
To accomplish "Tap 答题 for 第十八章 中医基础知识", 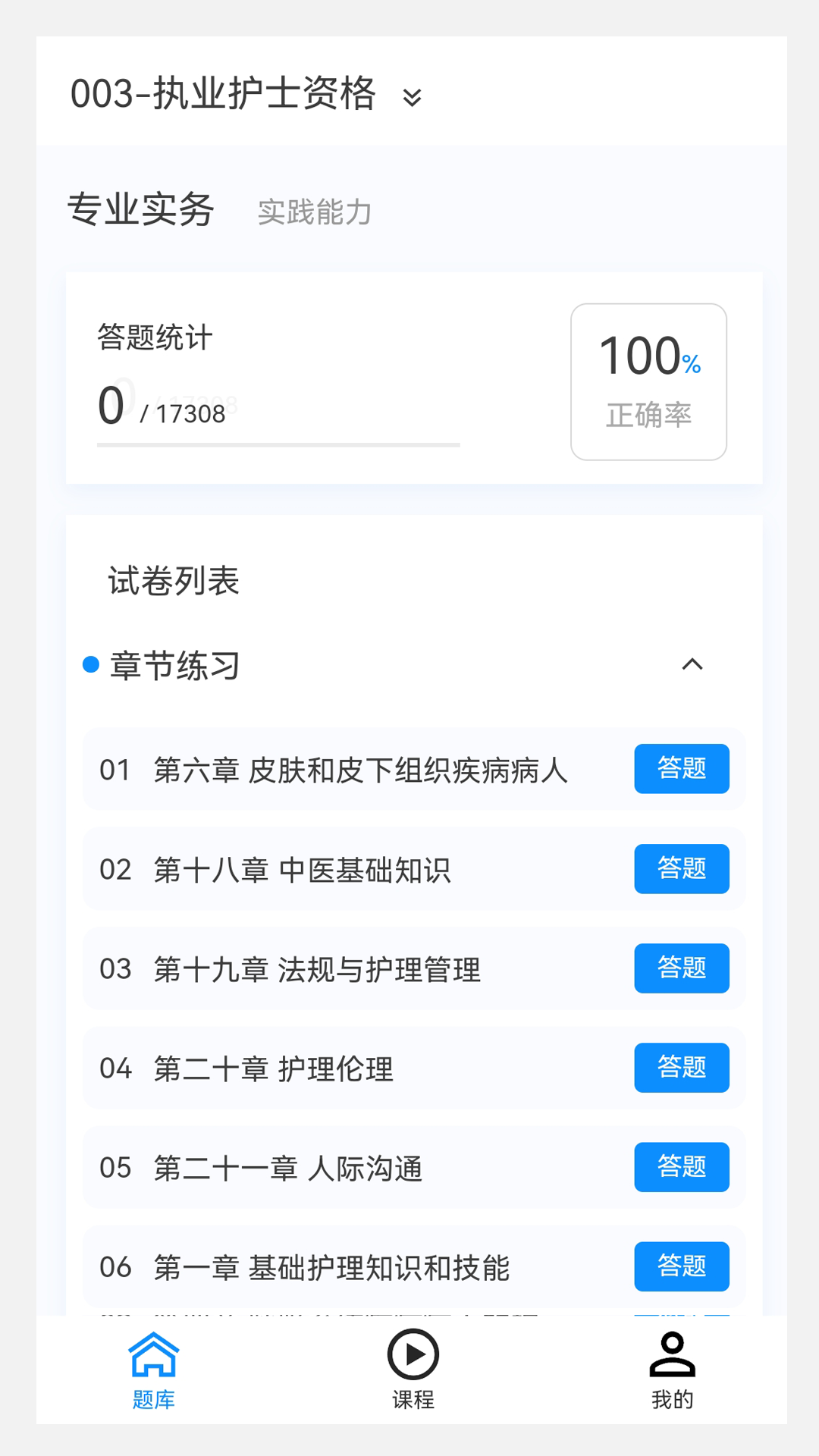I will pos(681,869).
